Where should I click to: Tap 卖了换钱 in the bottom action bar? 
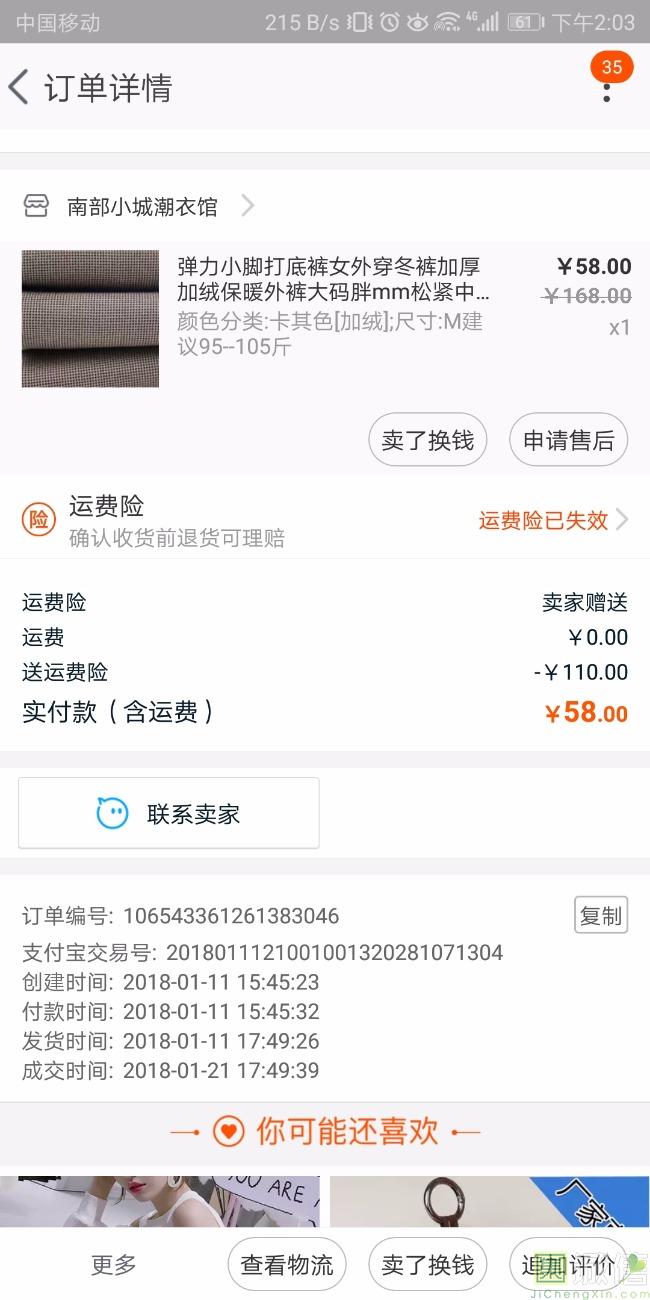(427, 1265)
